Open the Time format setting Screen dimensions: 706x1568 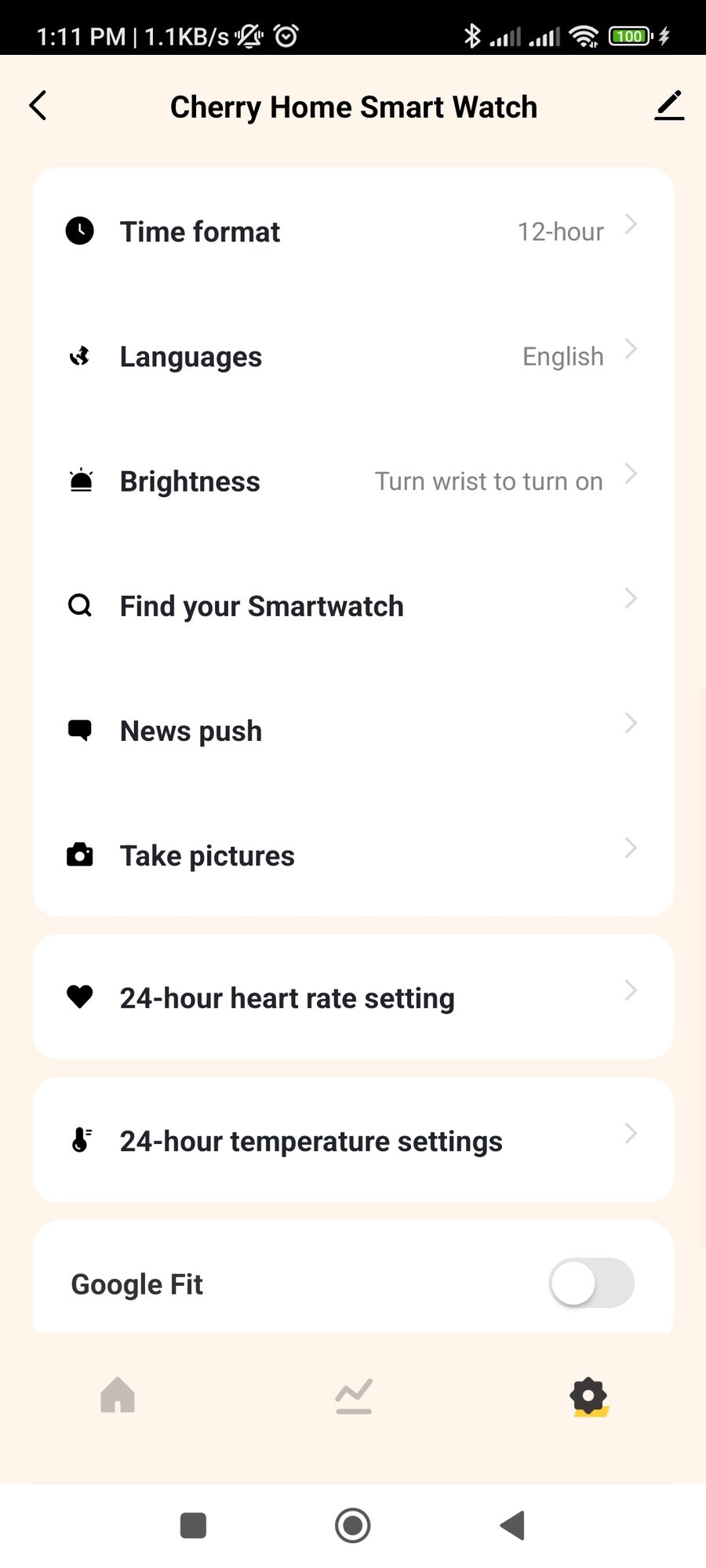coord(353,231)
